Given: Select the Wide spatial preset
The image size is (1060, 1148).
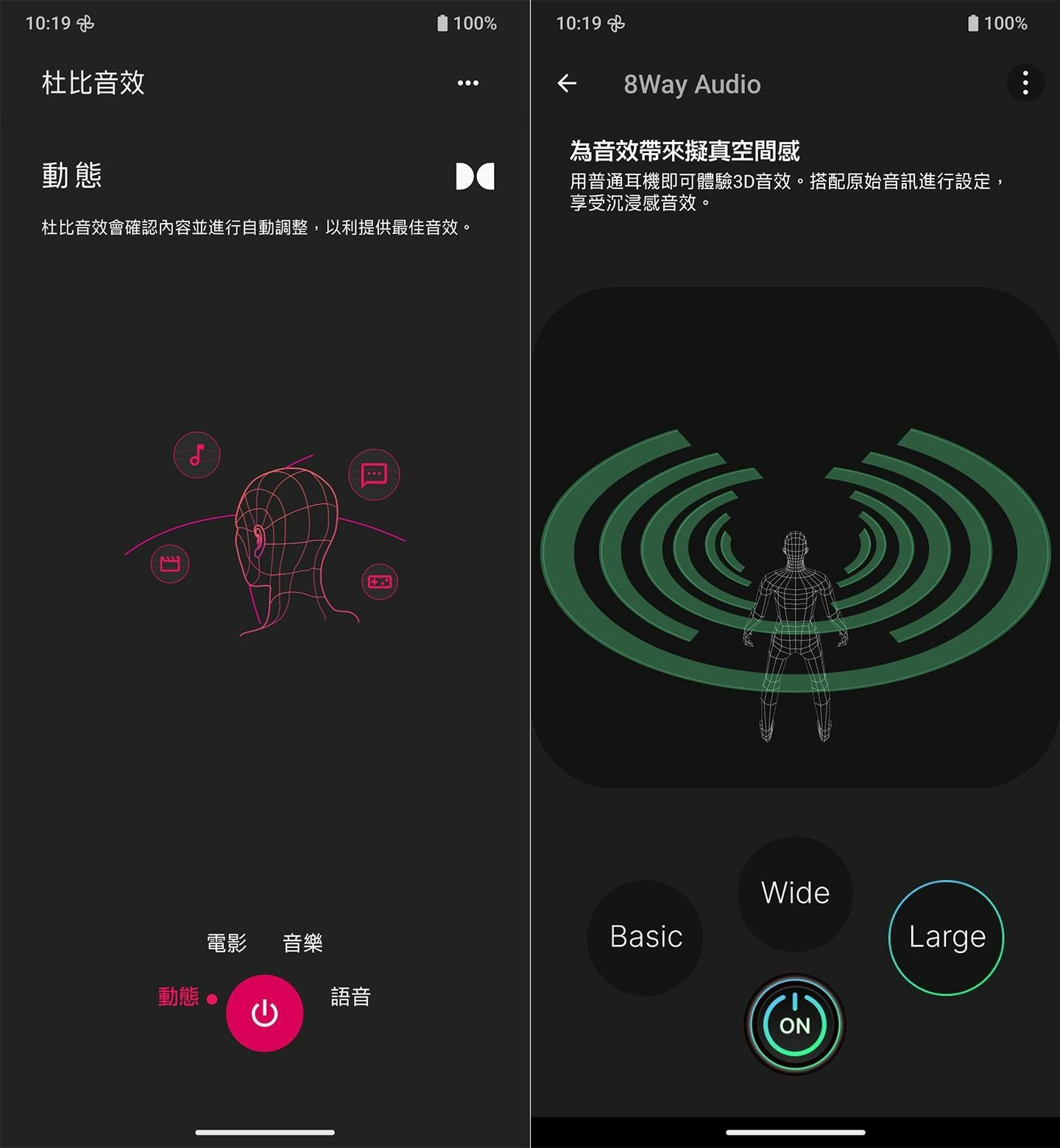Looking at the screenshot, I should [x=795, y=893].
